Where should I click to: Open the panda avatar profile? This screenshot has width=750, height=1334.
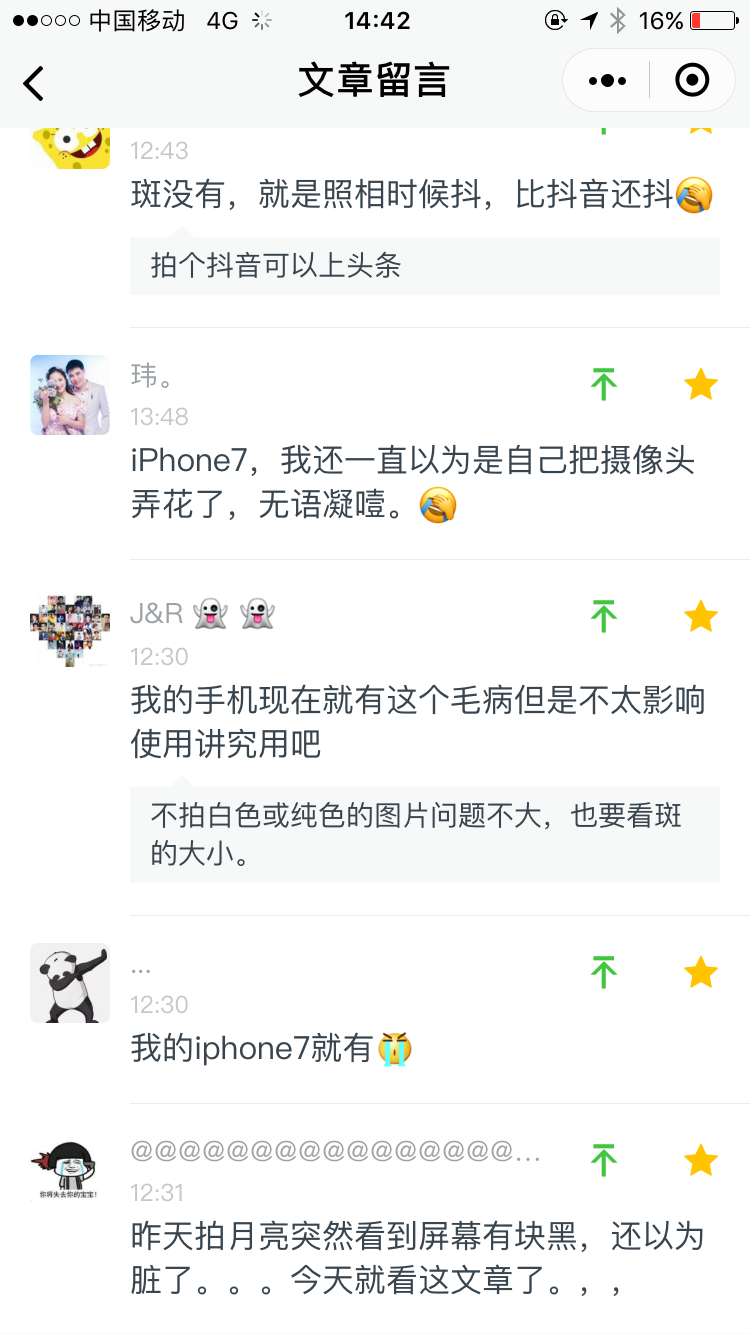point(70,982)
